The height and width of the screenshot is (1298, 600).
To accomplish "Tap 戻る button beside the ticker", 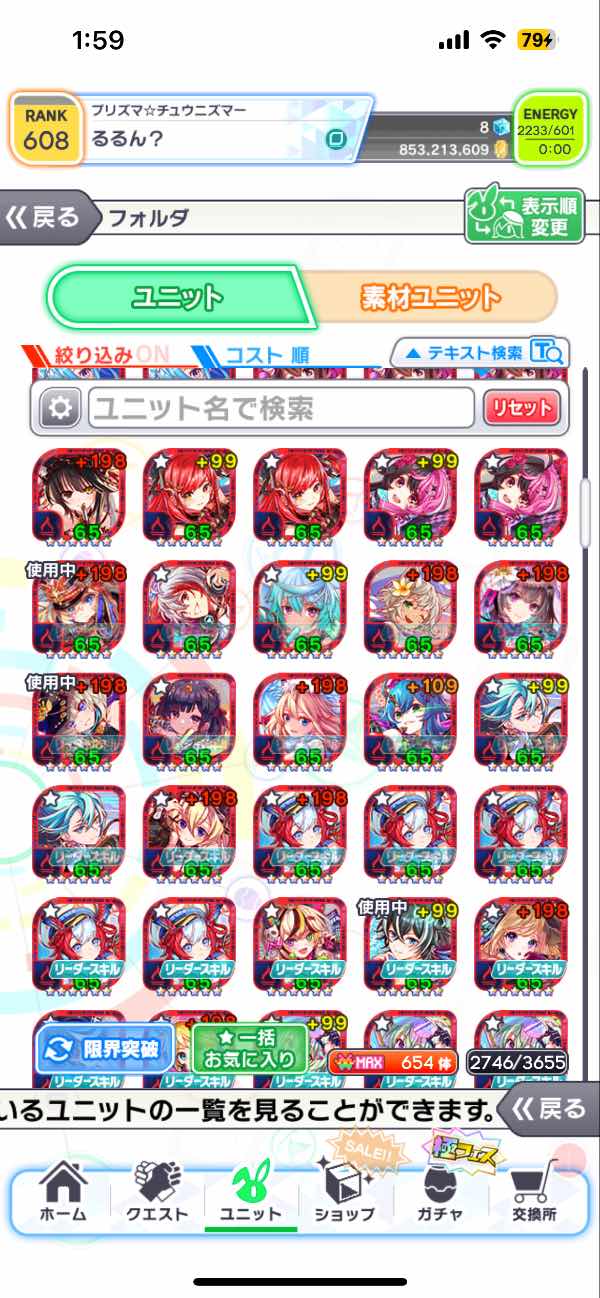I will tap(547, 1108).
